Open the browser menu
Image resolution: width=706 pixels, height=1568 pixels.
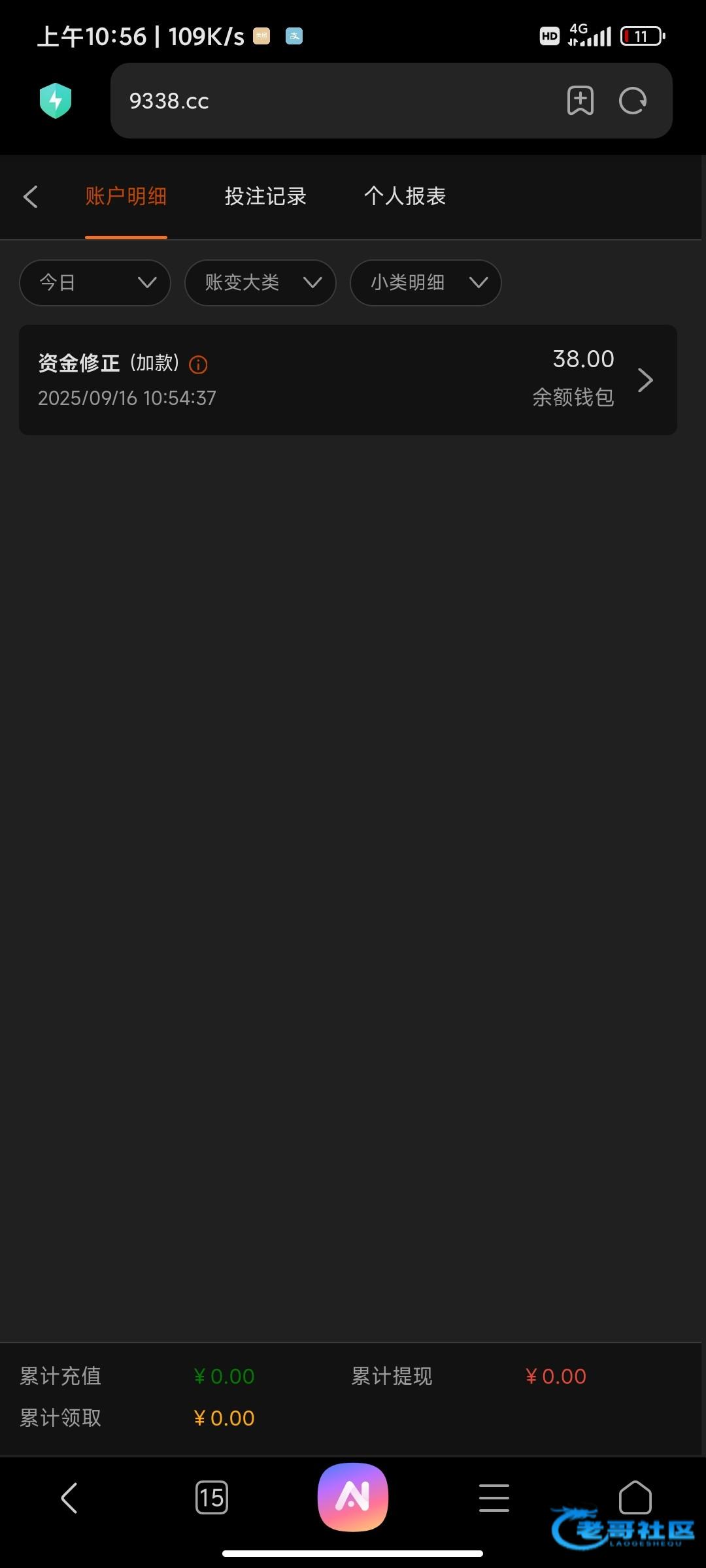pos(494,1497)
